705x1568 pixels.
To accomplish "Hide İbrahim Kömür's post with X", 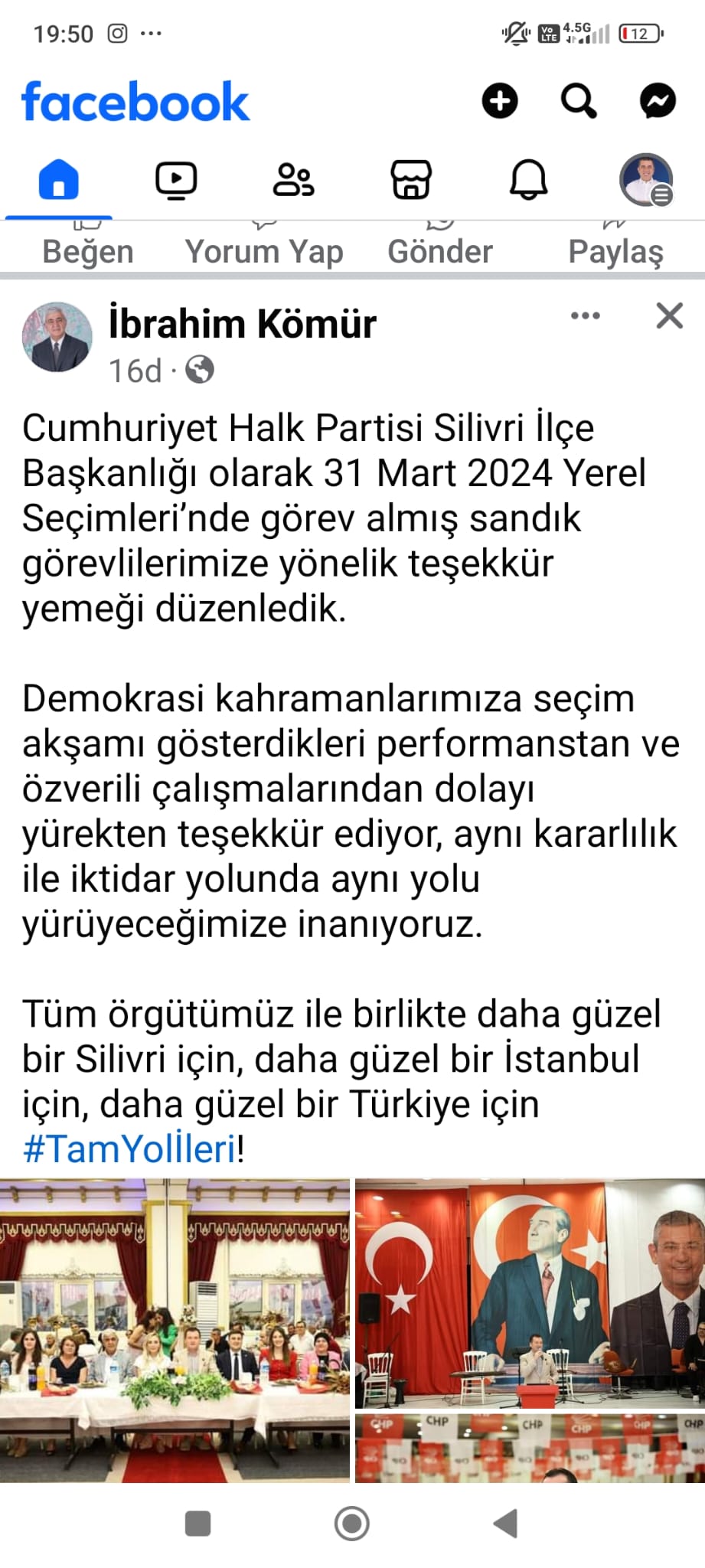I will click(x=669, y=315).
